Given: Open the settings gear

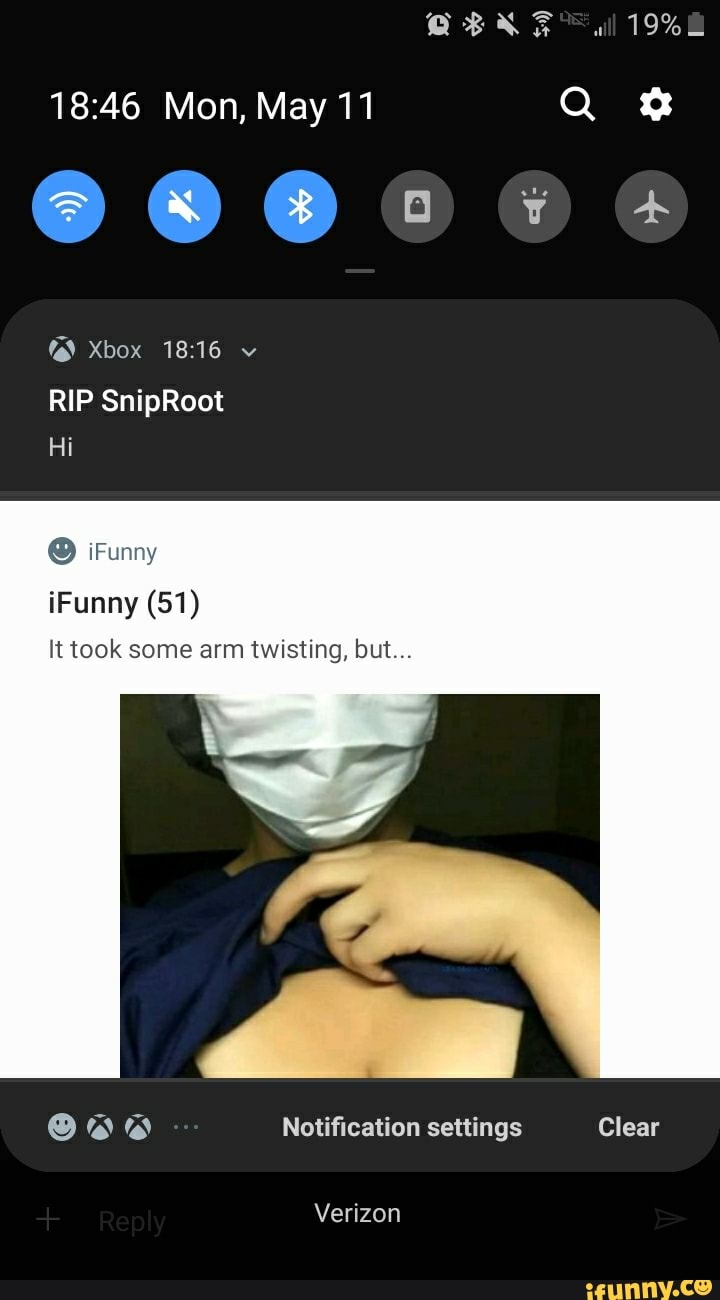Looking at the screenshot, I should [655, 103].
